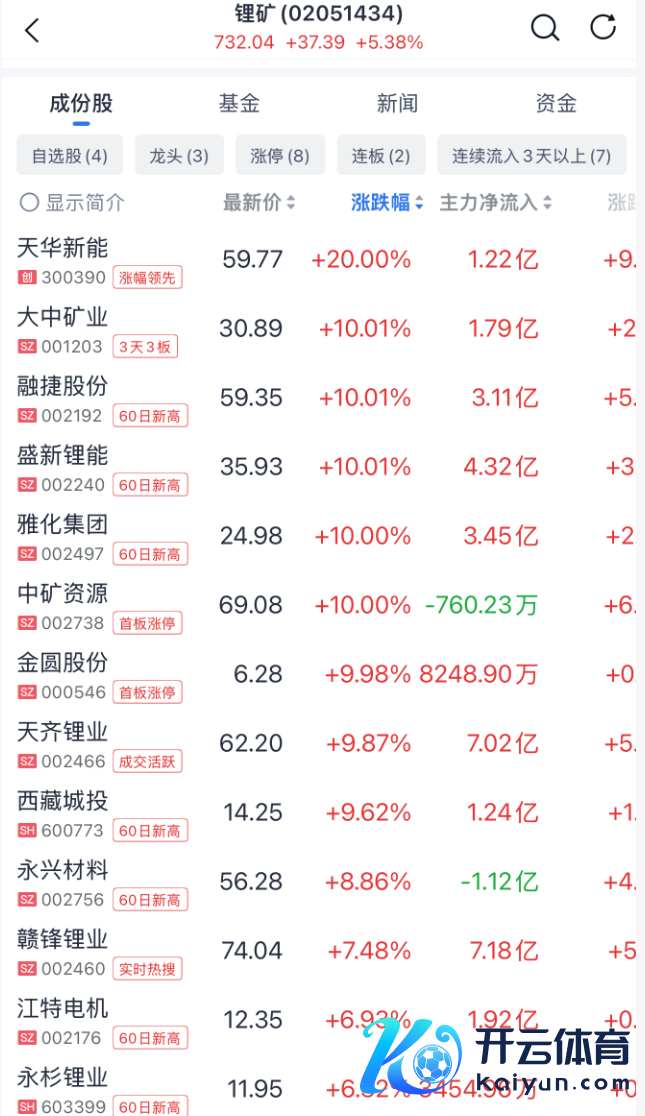Select the 自选股 (4) filter chip
Screen dimensions: 645x1116
[x=69, y=156]
